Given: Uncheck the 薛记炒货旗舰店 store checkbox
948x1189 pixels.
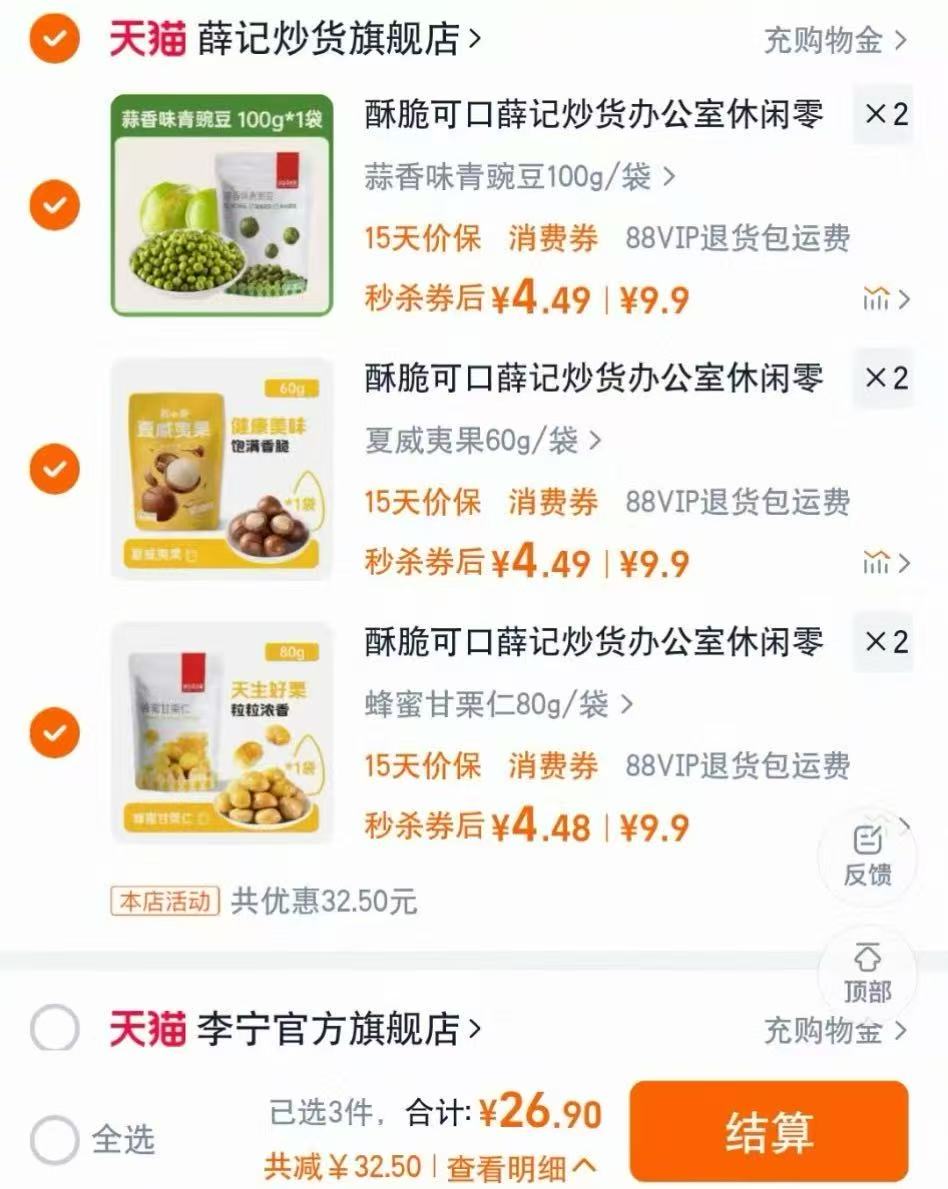Looking at the screenshot, I should tap(53, 38).
